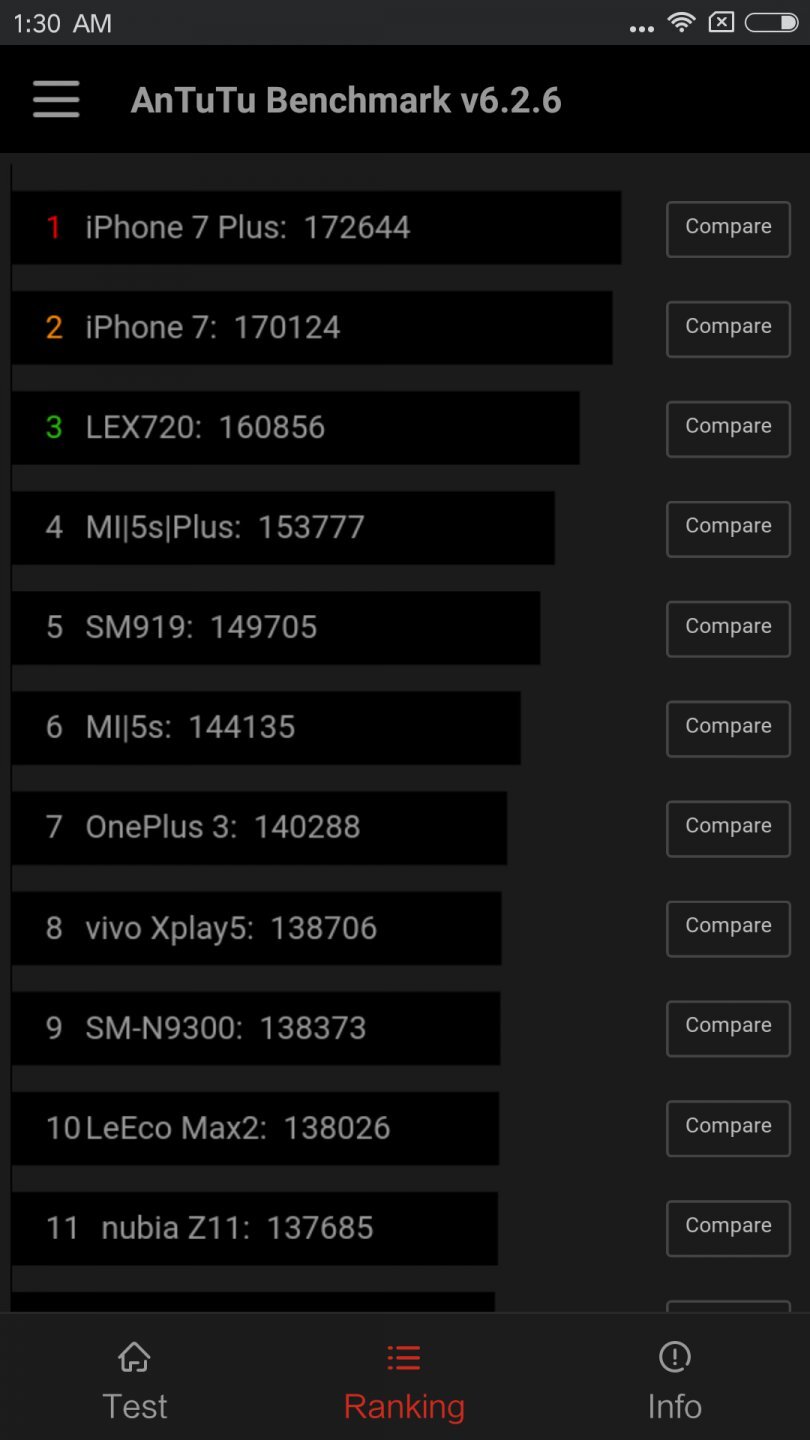Viewport: 810px width, 1440px height.
Task: Open the hamburger drawer menu
Action: click(56, 99)
